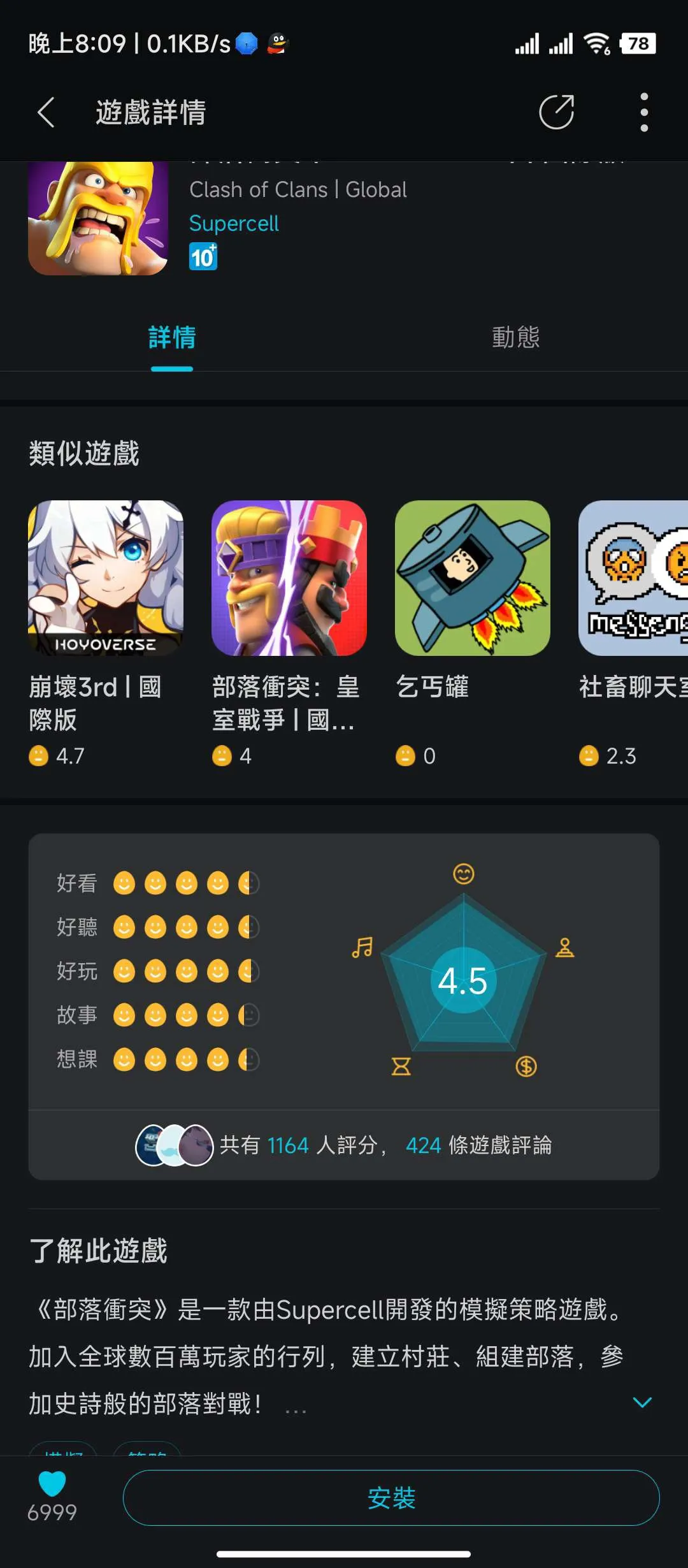Open similar game 崩壞3rd 國際版
This screenshot has width=688, height=1568.
click(x=106, y=578)
